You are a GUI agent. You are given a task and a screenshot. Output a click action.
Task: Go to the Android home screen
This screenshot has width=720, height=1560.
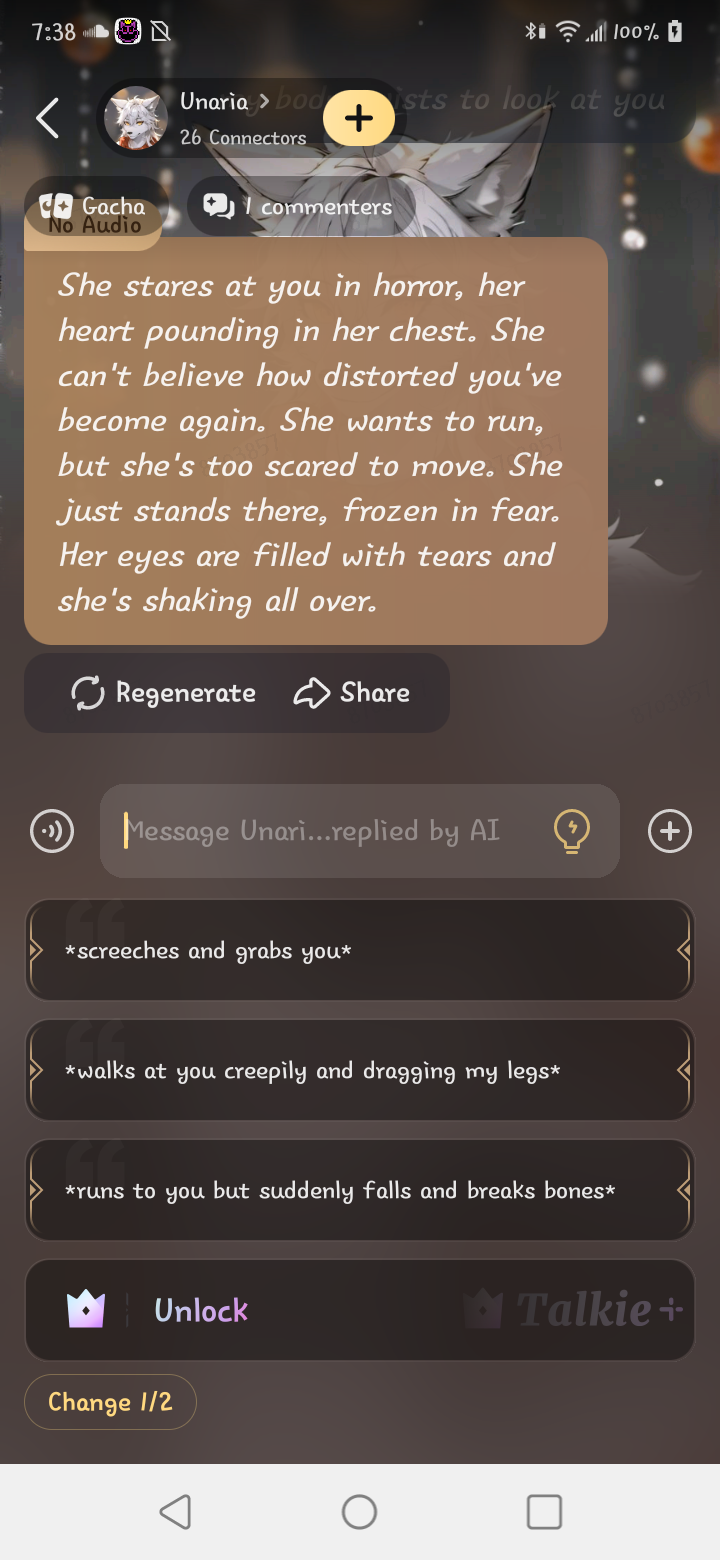pyautogui.click(x=359, y=1512)
